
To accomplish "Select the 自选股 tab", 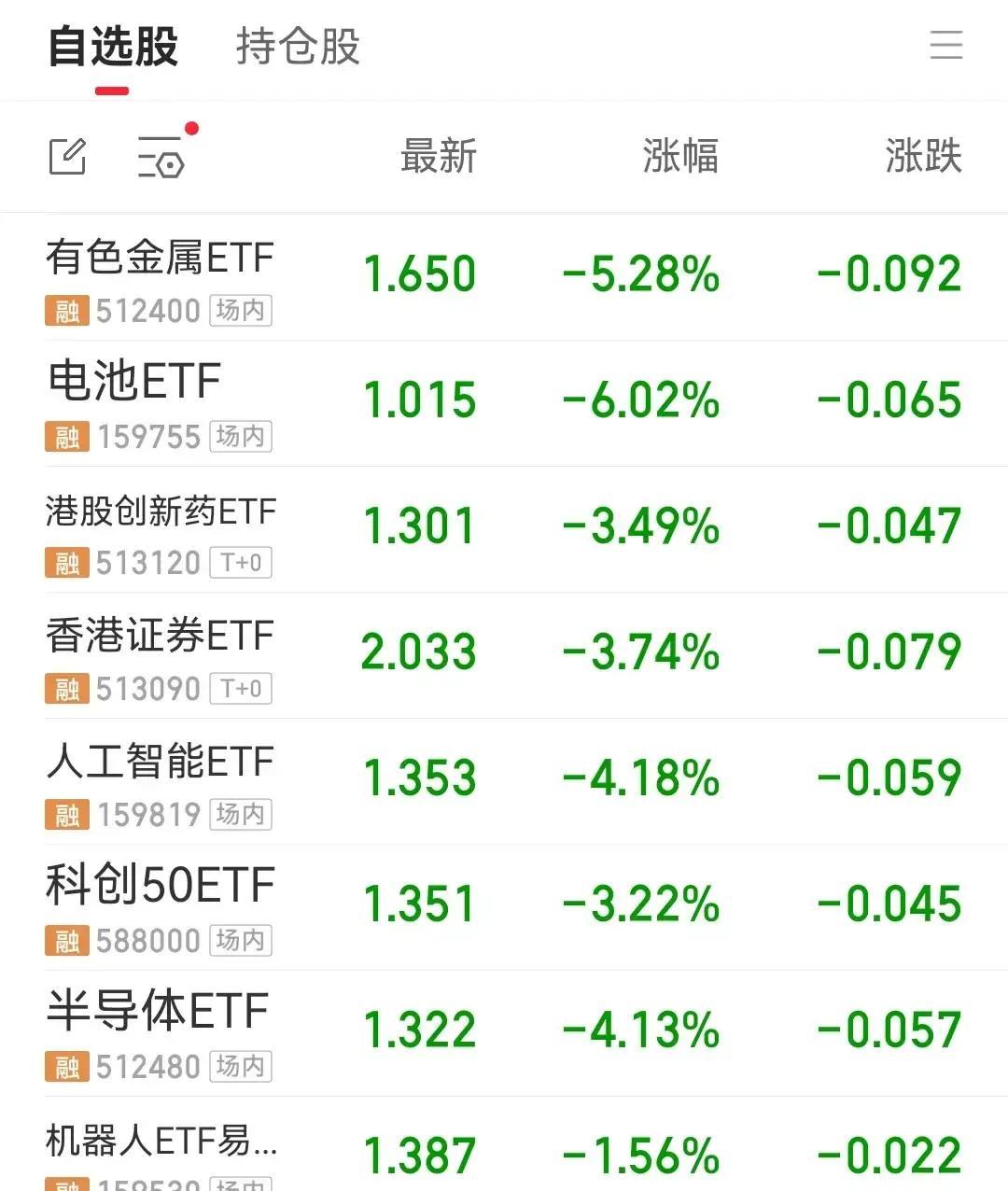I will click(114, 47).
